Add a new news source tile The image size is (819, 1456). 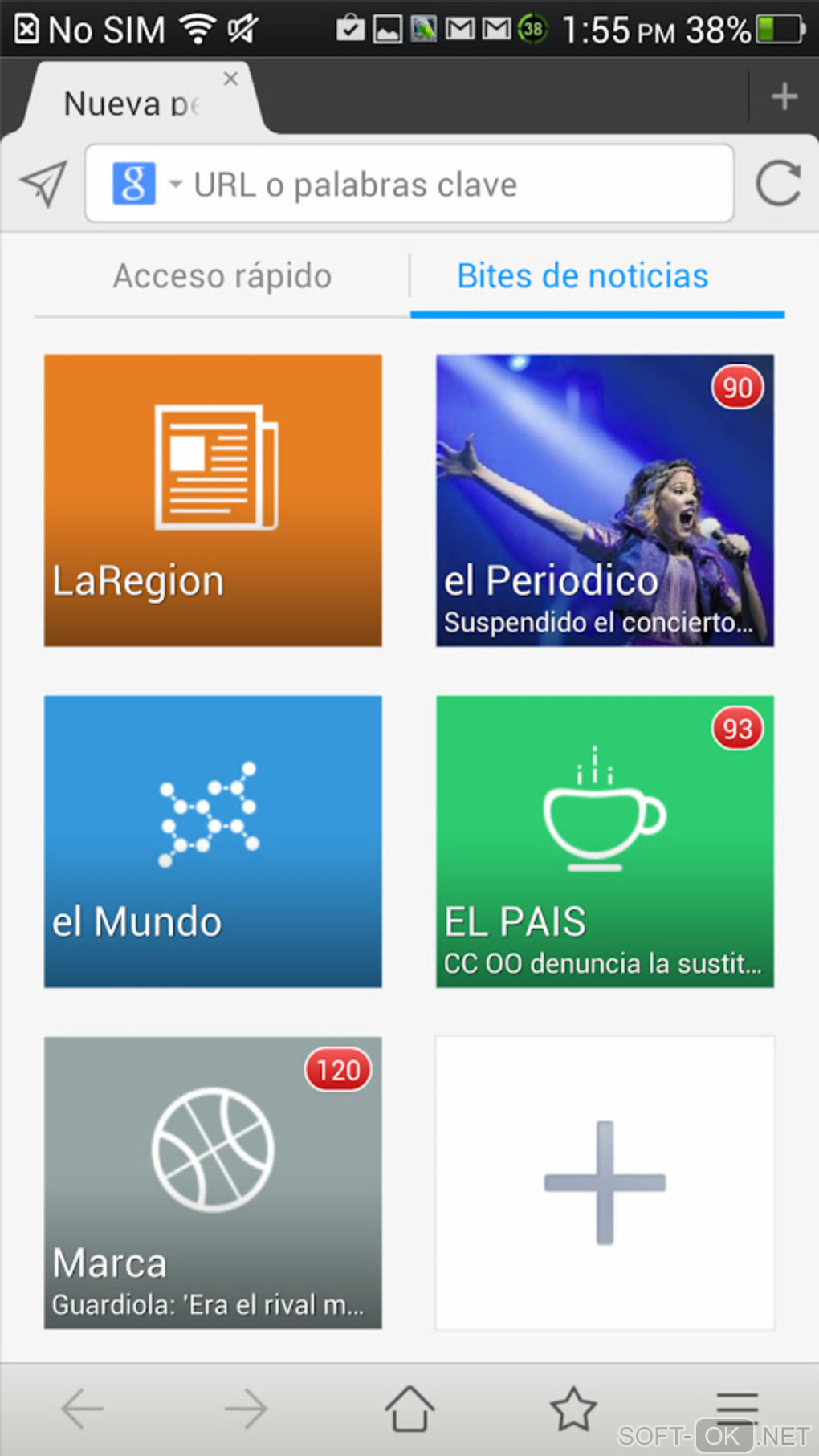(605, 1182)
